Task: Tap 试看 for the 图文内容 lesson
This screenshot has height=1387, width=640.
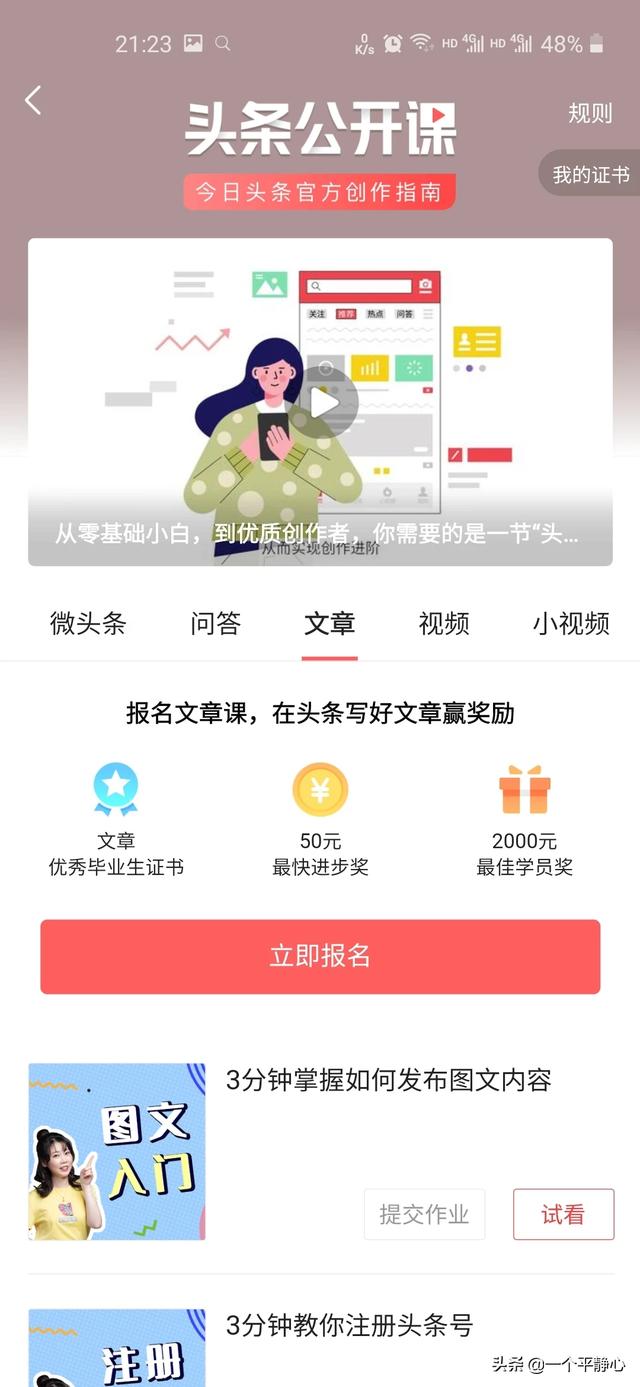Action: coord(563,1215)
